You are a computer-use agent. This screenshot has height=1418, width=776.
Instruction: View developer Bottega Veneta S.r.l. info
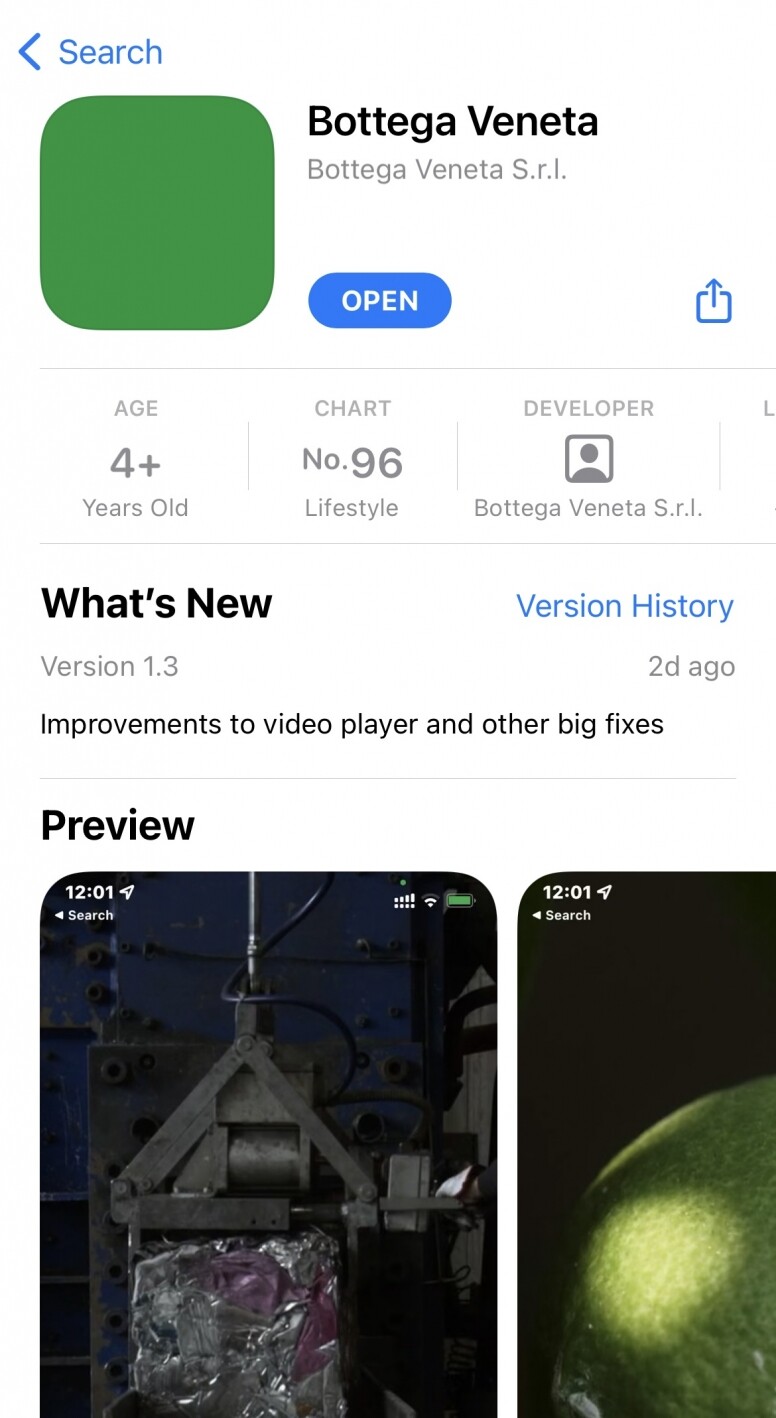point(588,460)
